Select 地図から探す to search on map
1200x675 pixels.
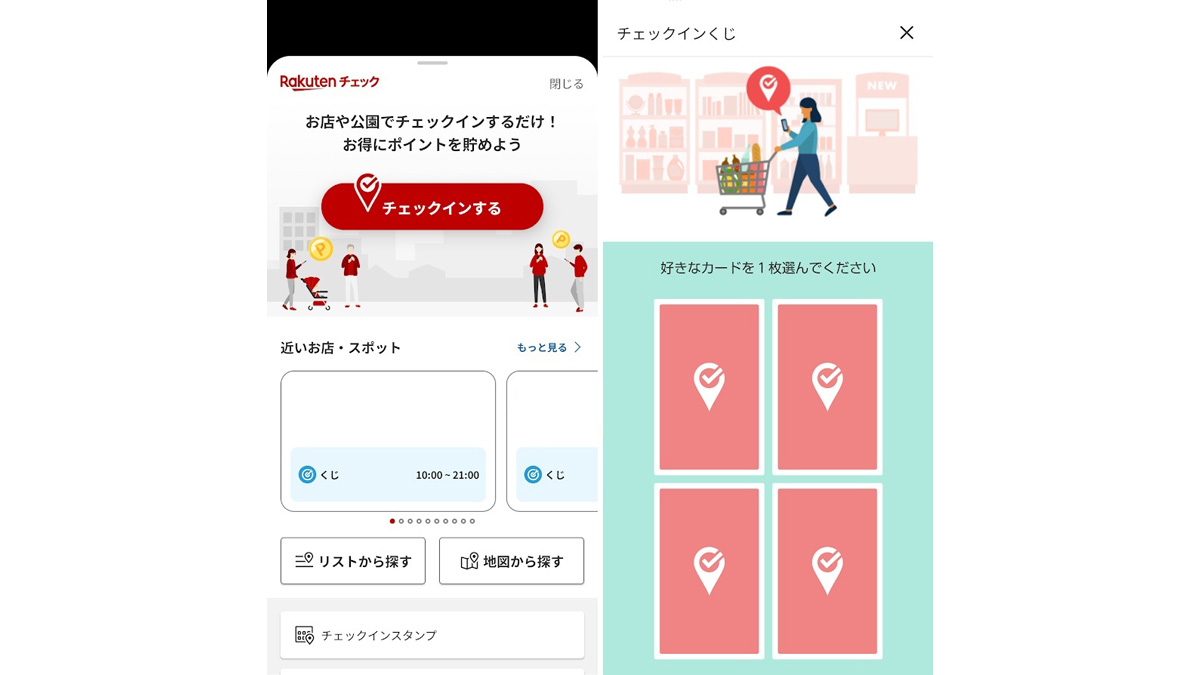(511, 561)
